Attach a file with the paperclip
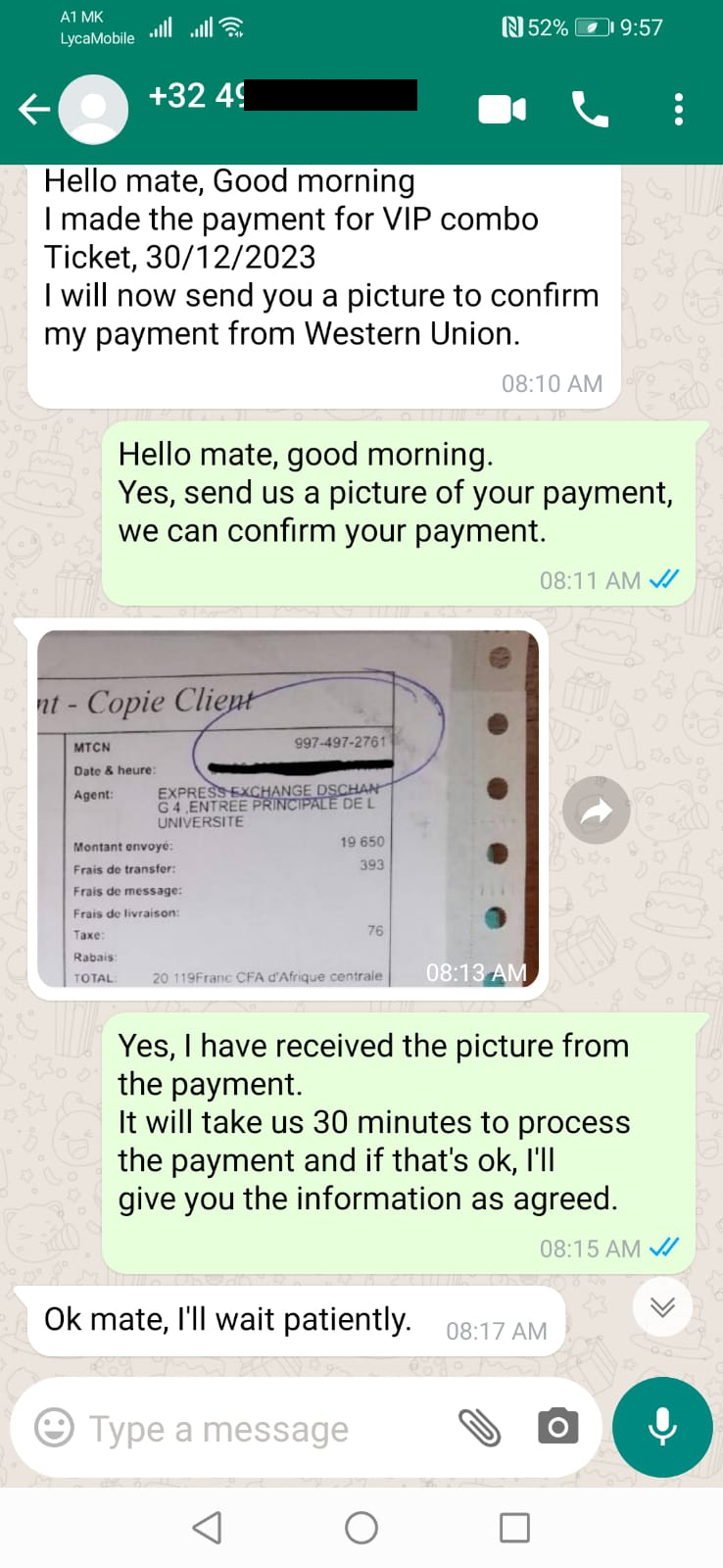Viewport: 723px width, 1568px height. click(x=480, y=1428)
